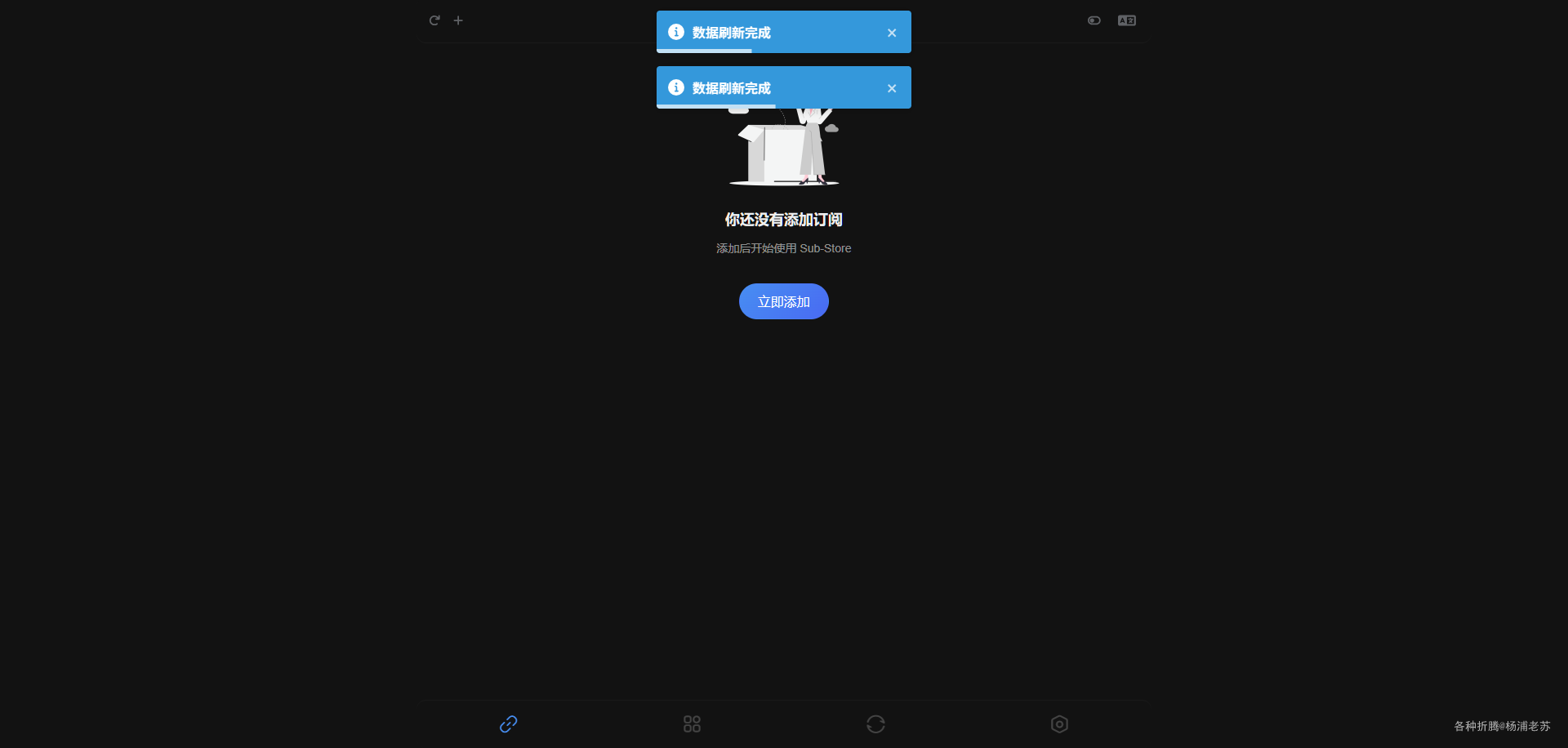Image resolution: width=1568 pixels, height=748 pixels.
Task: Add a new subscription with plus icon
Action: pos(458,20)
